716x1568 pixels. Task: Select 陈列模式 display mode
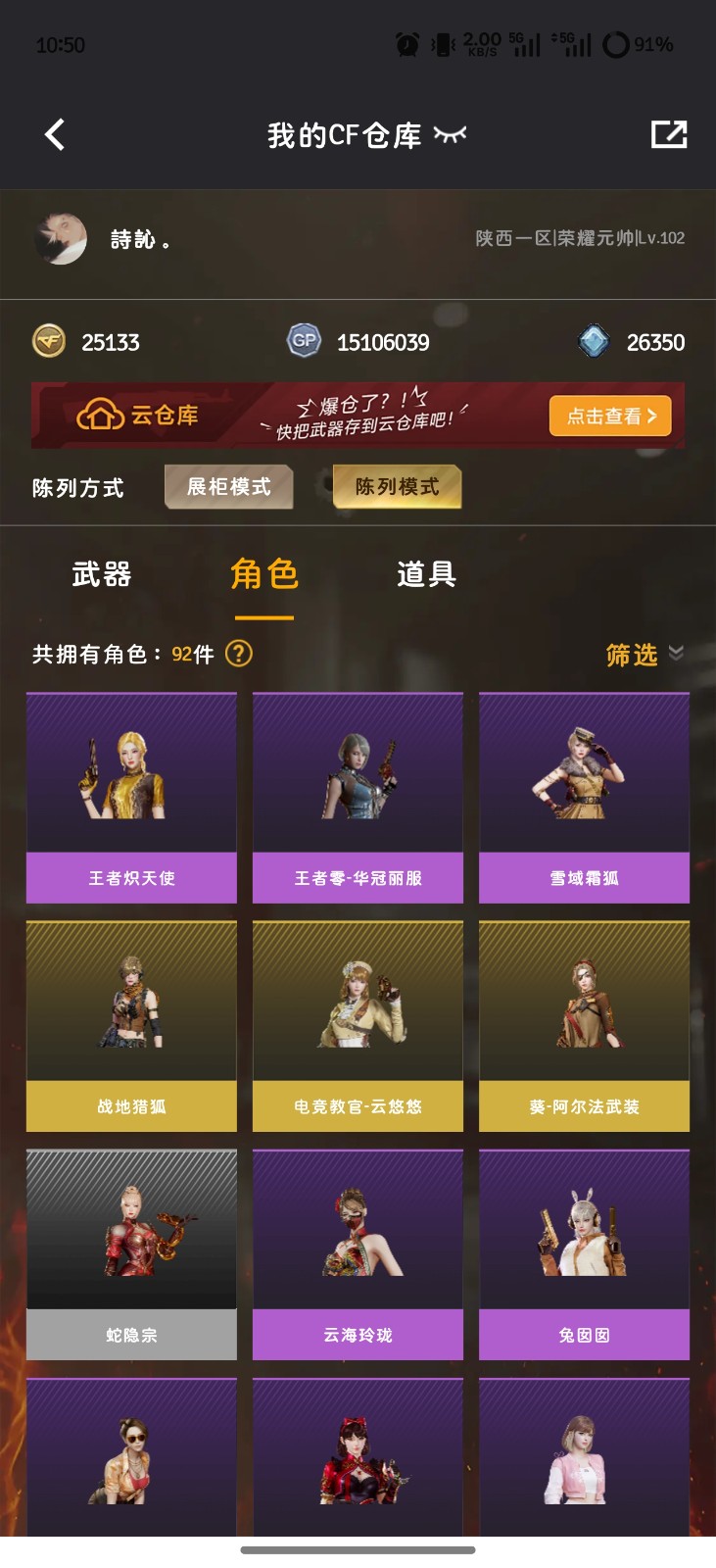397,487
